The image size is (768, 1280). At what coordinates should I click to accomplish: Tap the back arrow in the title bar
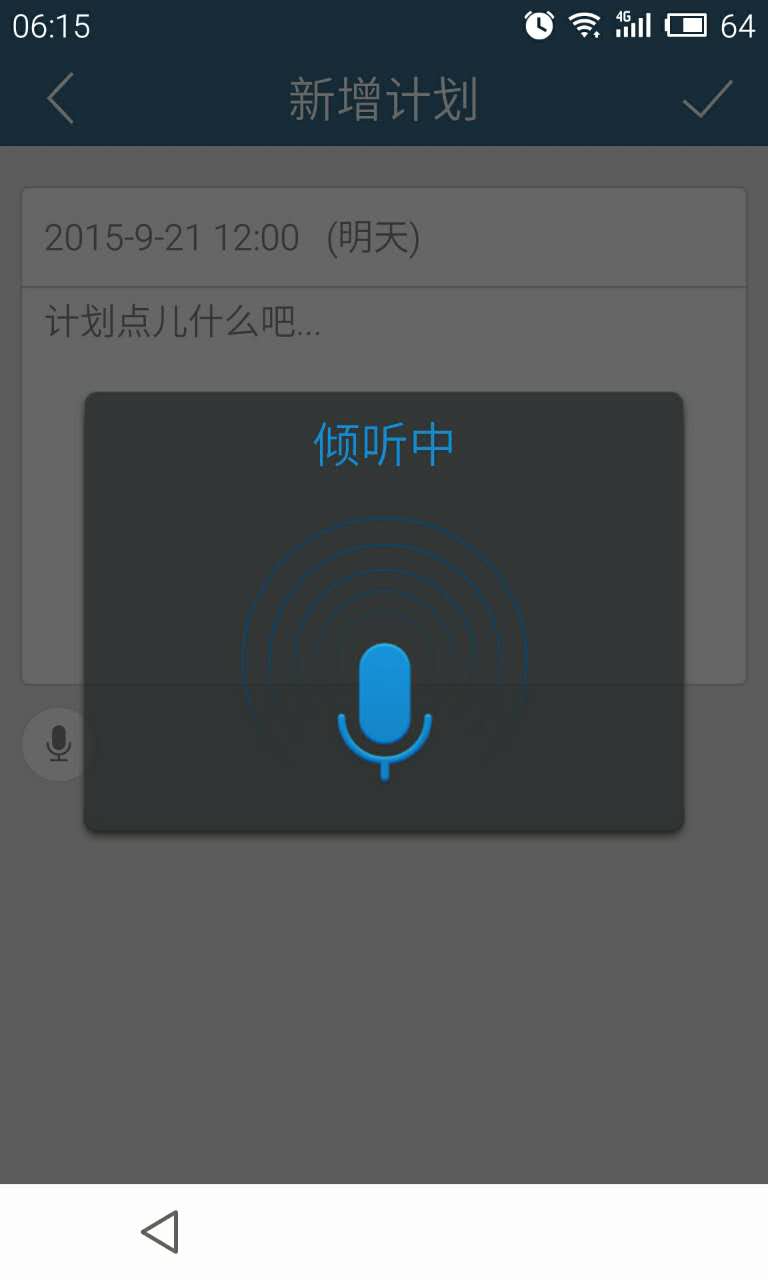pyautogui.click(x=57, y=98)
